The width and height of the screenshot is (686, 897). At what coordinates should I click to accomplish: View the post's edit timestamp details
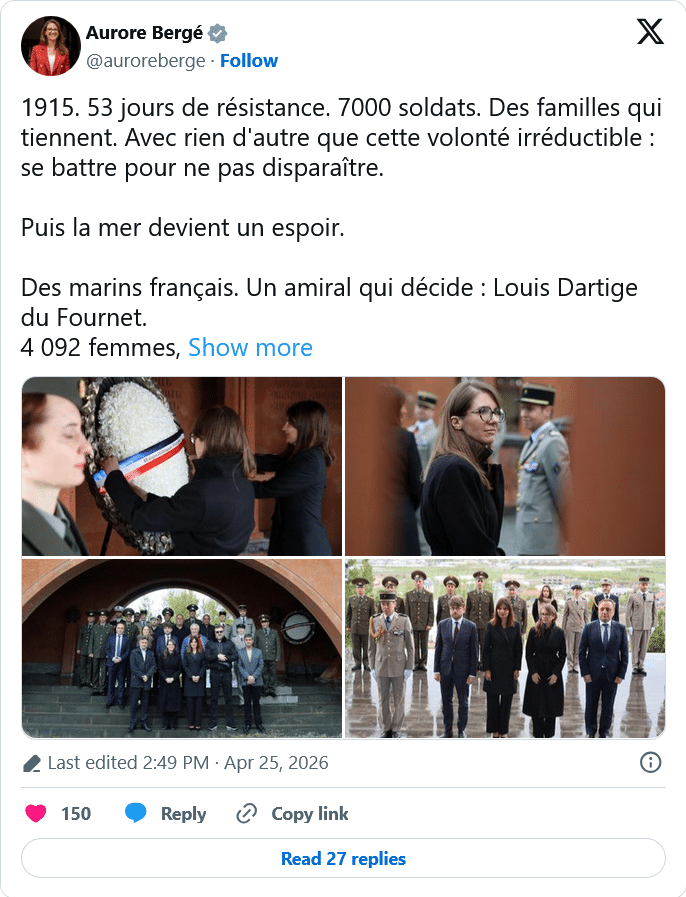click(186, 763)
